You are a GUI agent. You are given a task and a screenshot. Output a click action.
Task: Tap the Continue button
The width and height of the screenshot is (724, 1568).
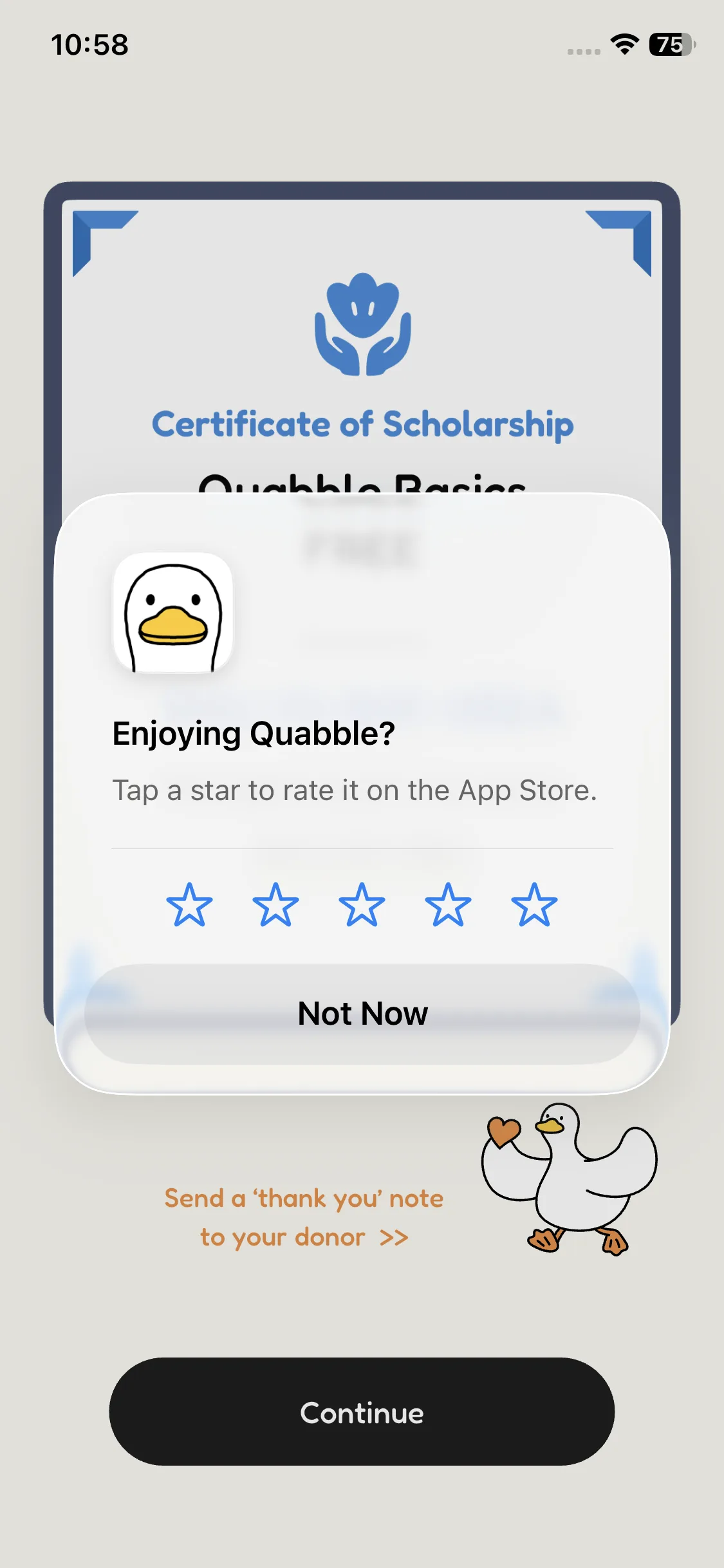(x=362, y=1412)
